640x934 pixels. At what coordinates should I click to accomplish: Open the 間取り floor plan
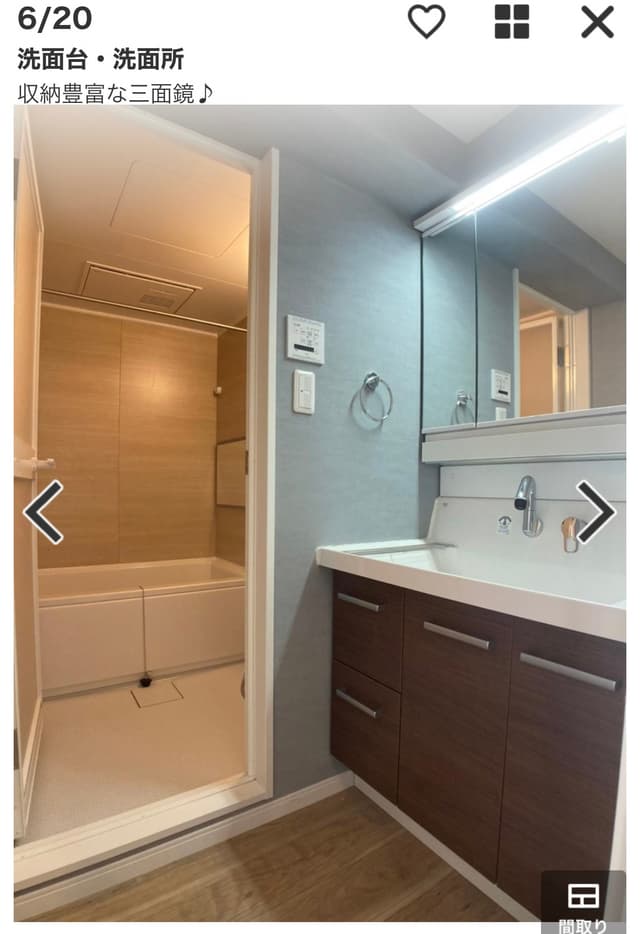(x=583, y=904)
